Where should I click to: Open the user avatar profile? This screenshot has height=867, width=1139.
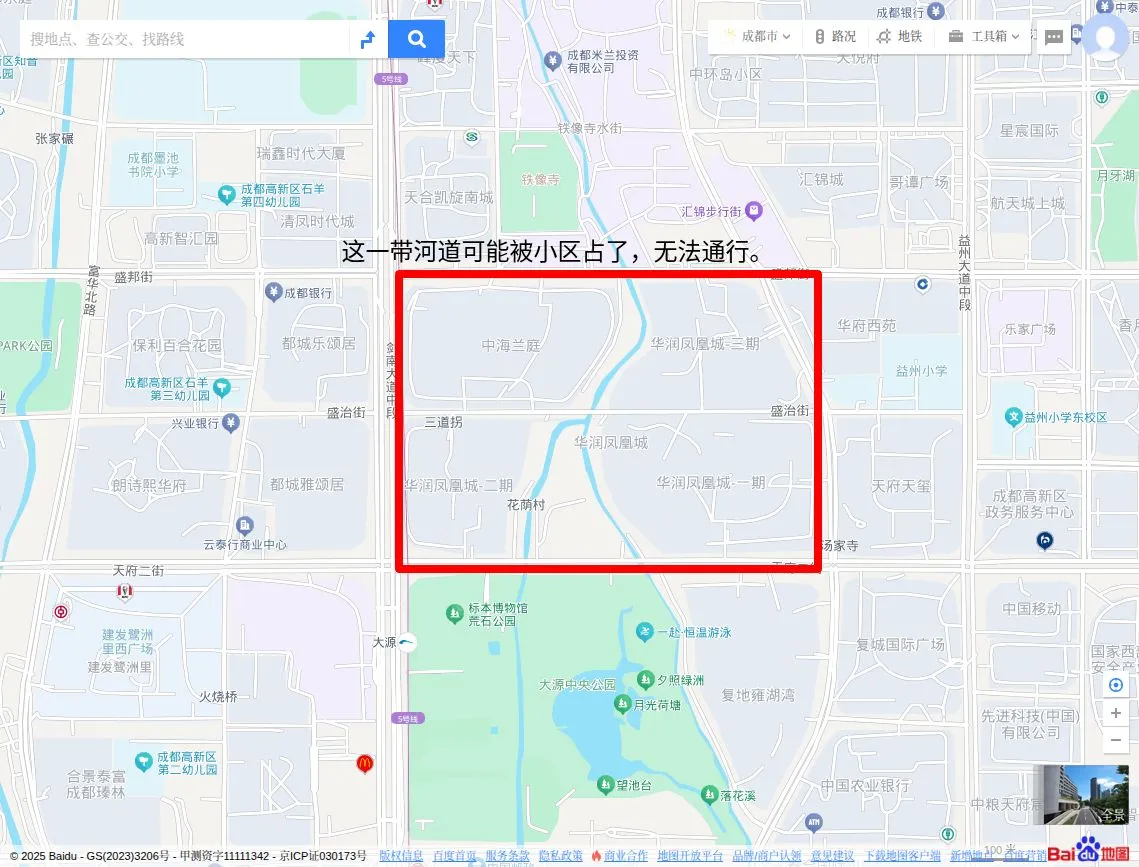[1106, 38]
